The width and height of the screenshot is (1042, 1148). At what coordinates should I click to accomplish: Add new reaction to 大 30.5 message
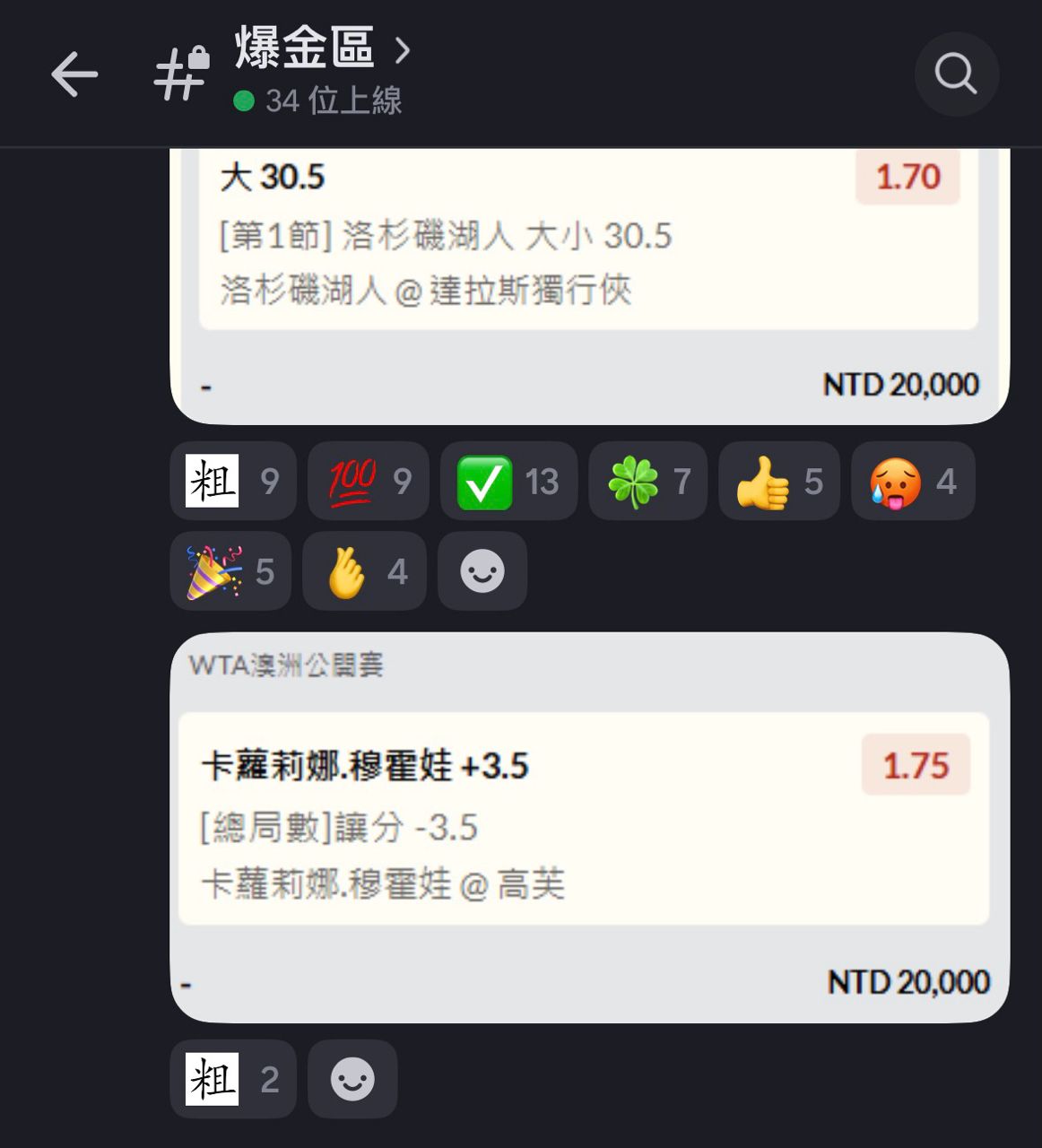point(482,571)
